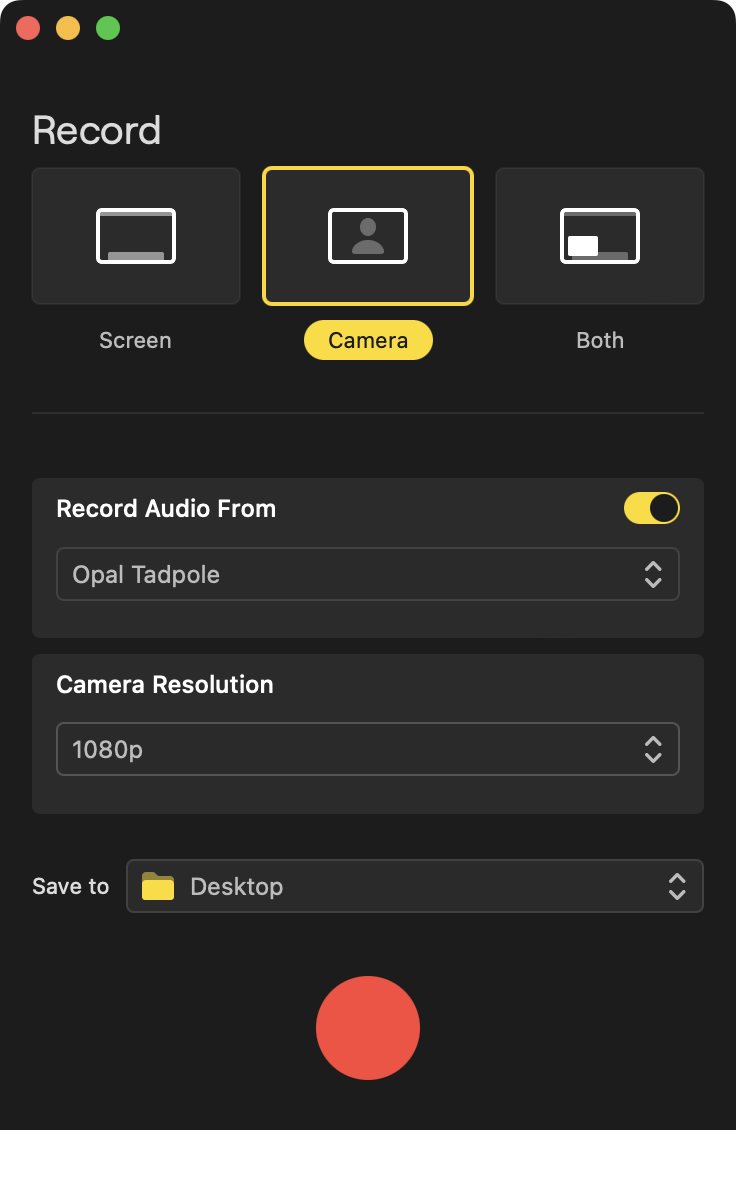Turn off Record Audio From switch

coord(651,508)
